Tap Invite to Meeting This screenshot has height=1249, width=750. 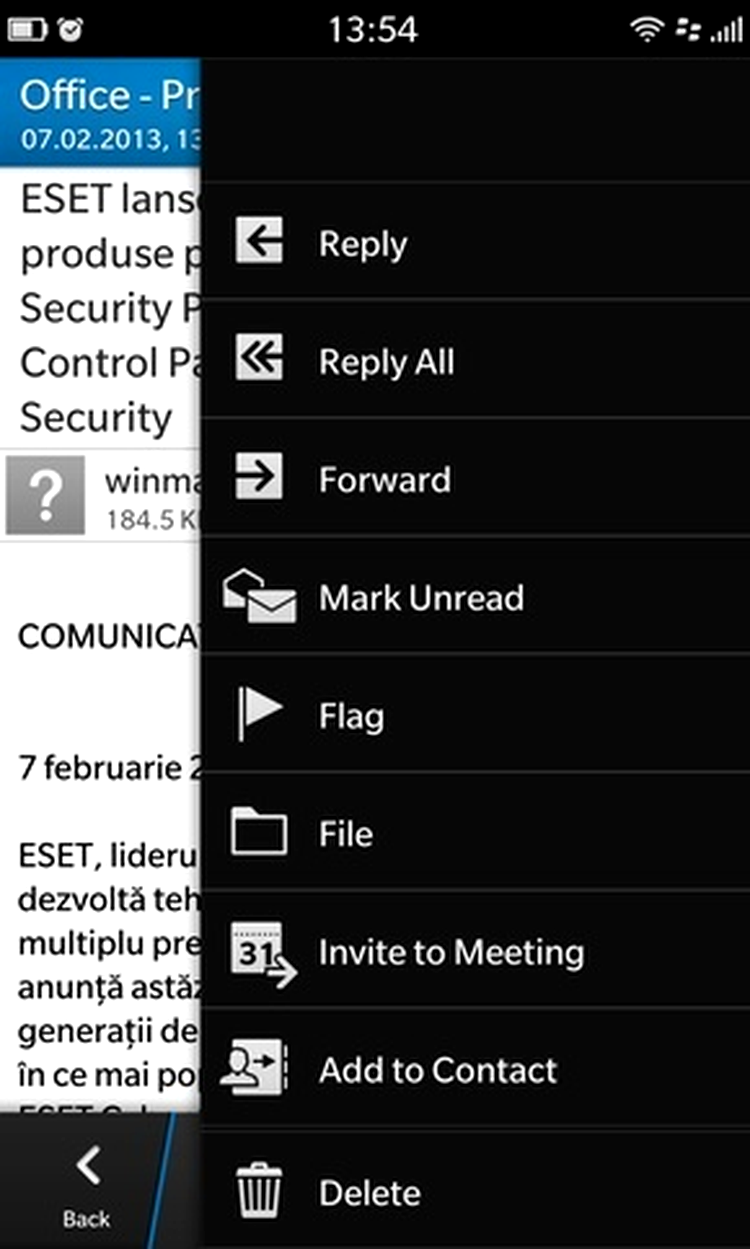tap(475, 950)
